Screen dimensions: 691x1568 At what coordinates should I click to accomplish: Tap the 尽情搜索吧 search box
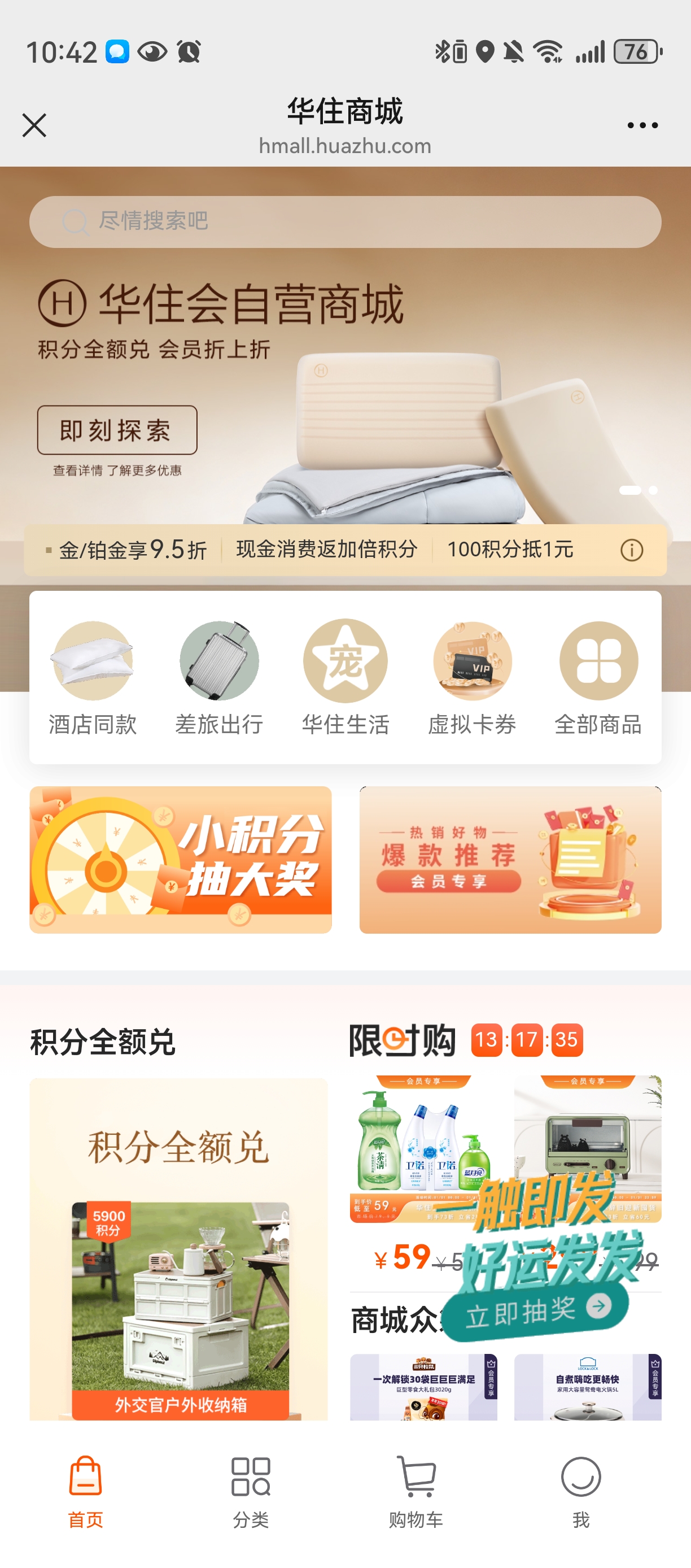(345, 221)
